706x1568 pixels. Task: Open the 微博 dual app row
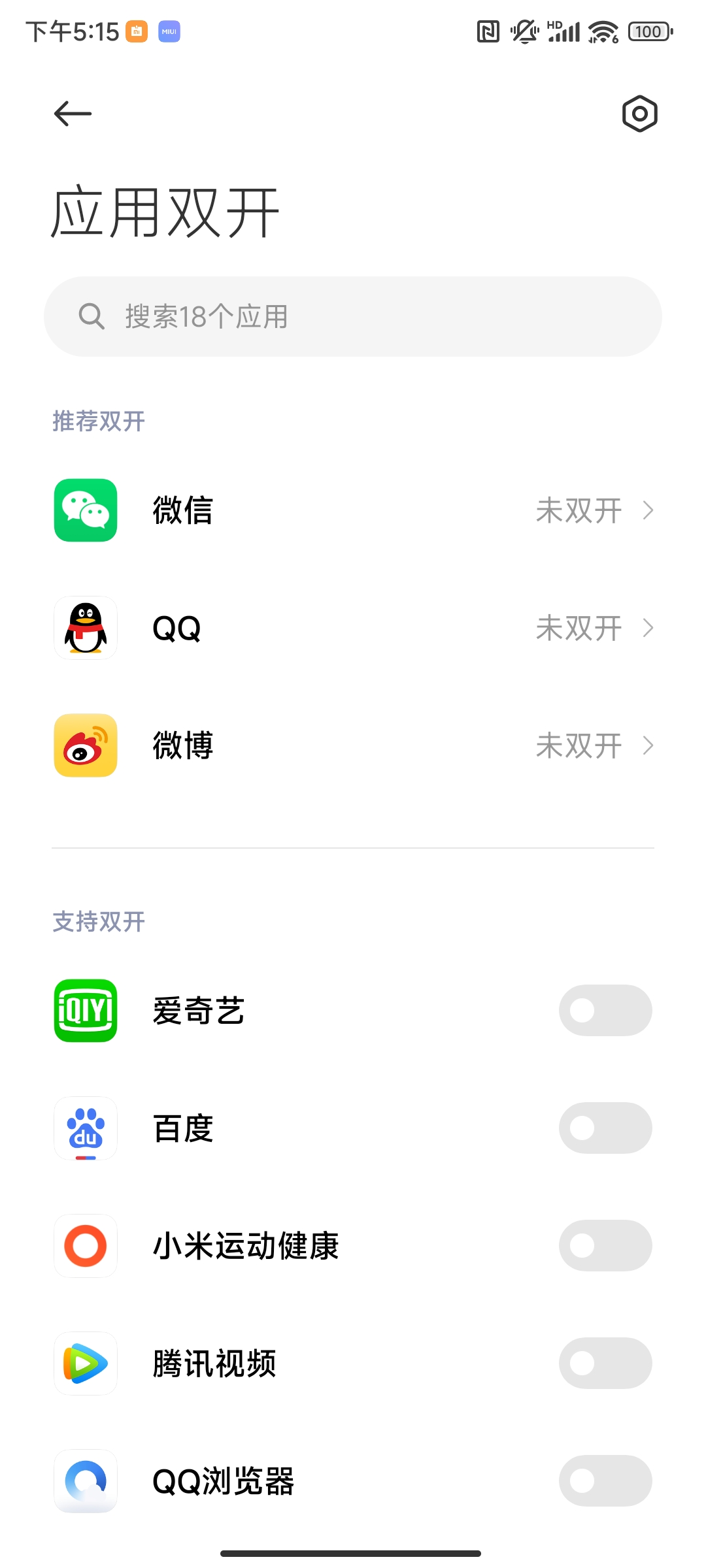pos(353,745)
